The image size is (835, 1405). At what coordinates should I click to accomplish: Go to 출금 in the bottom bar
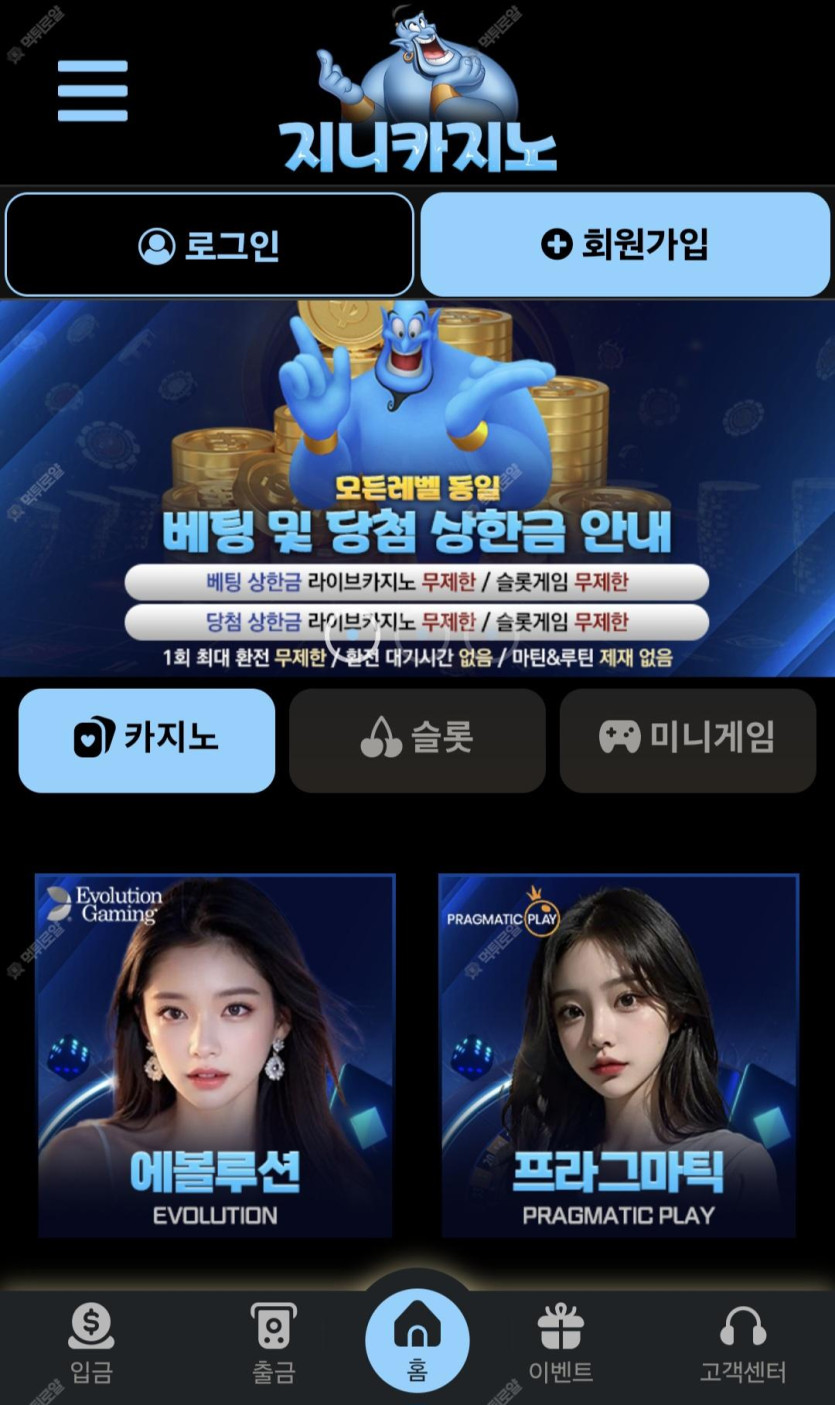click(273, 1345)
